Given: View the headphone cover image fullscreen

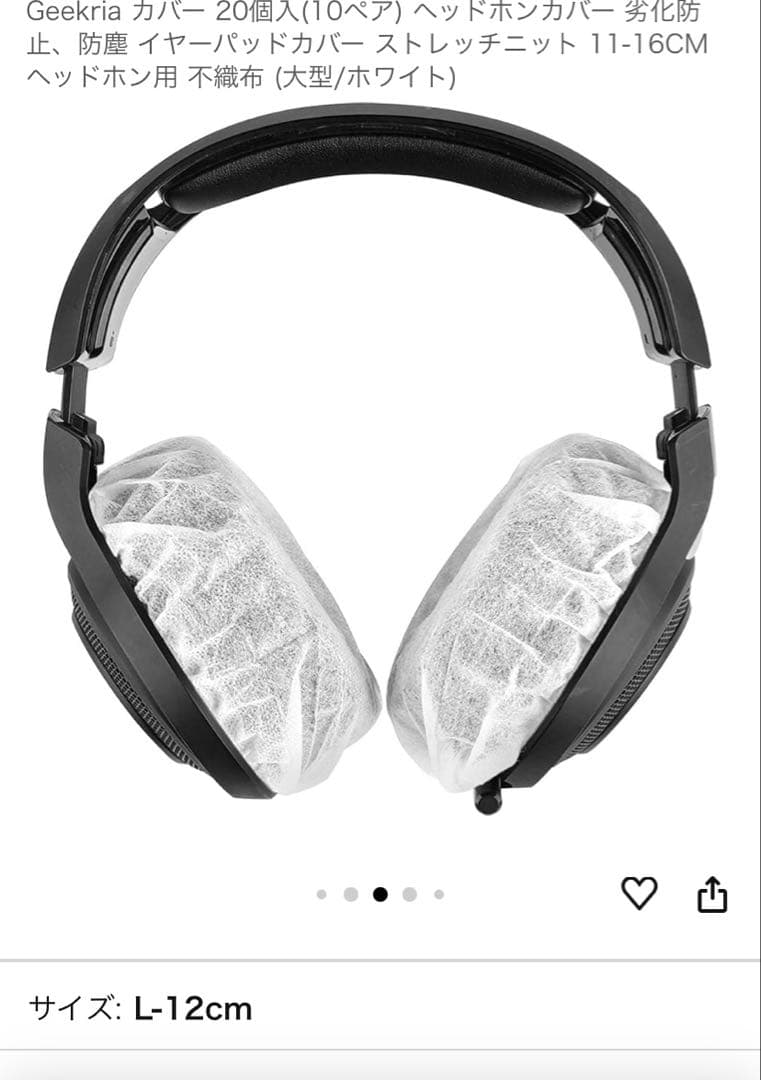Looking at the screenshot, I should 380,480.
